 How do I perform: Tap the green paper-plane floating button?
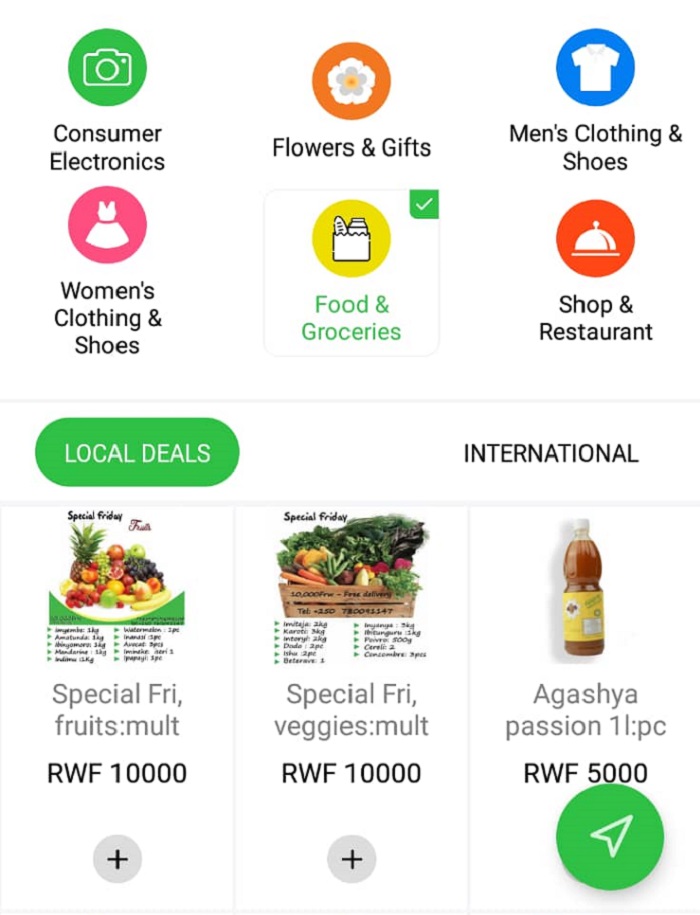610,836
